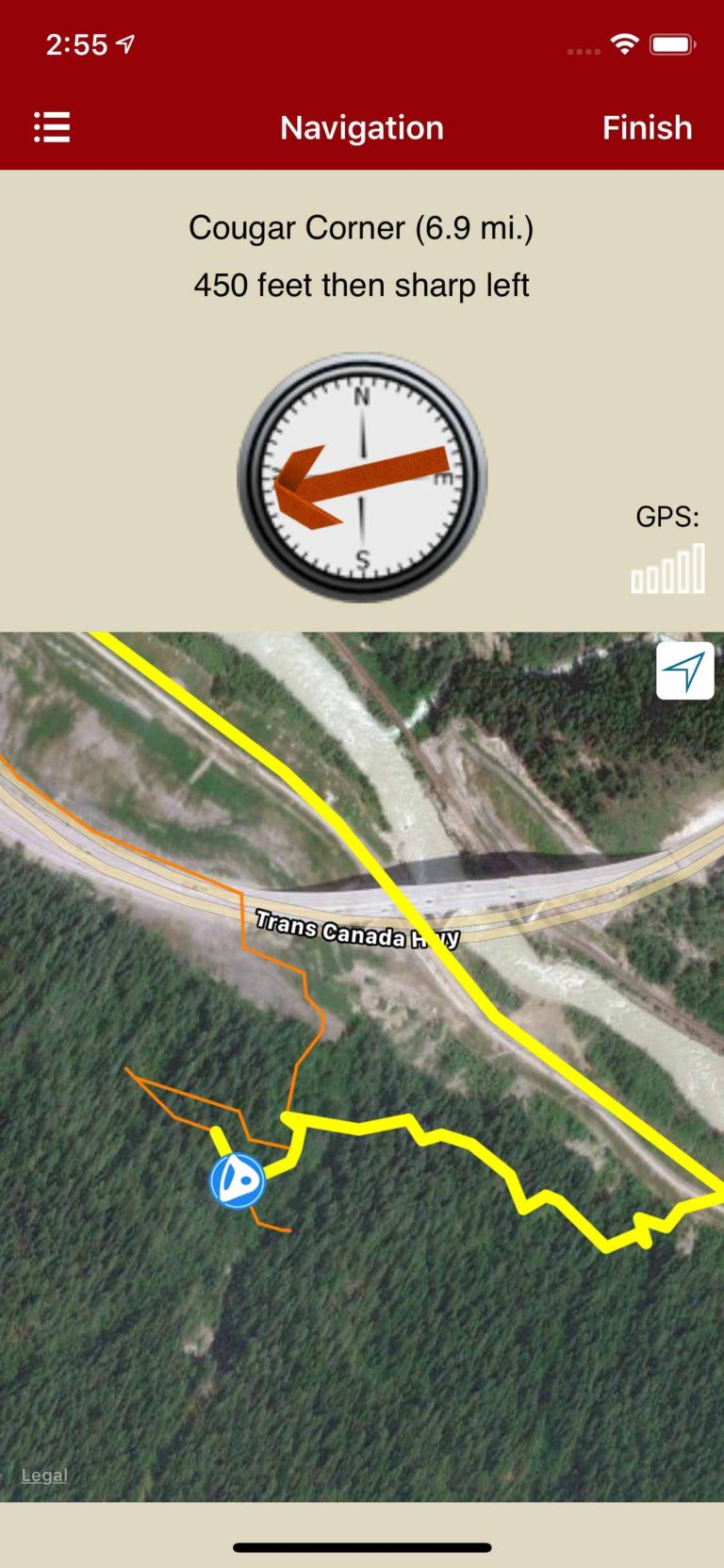Image resolution: width=724 pixels, height=1568 pixels.
Task: Open the list menu icon
Action: coord(52,127)
